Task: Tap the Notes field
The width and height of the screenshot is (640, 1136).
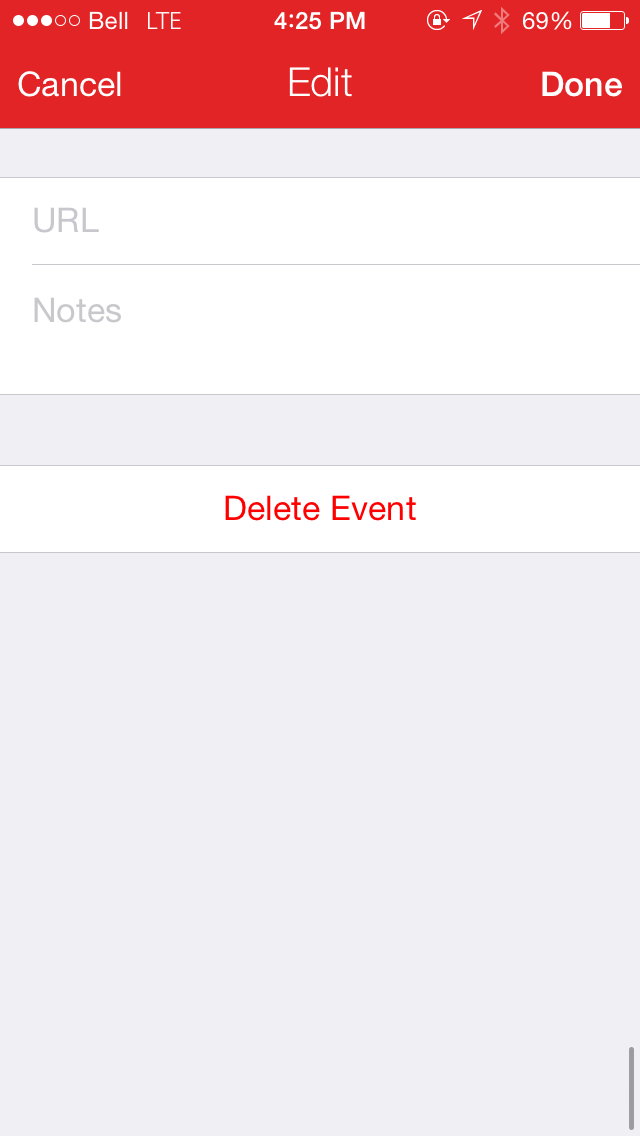Action: (320, 330)
